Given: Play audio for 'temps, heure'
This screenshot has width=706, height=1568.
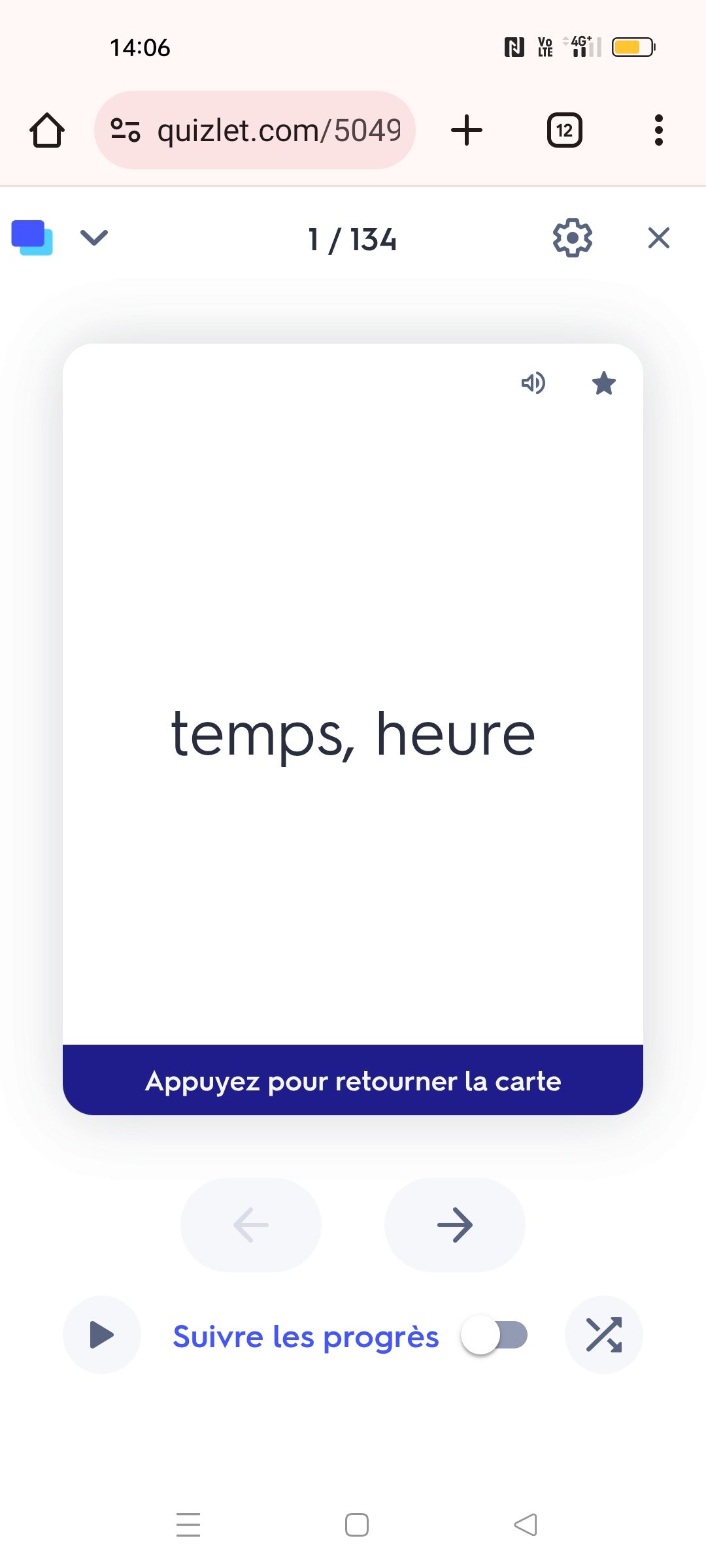Looking at the screenshot, I should coord(533,383).
